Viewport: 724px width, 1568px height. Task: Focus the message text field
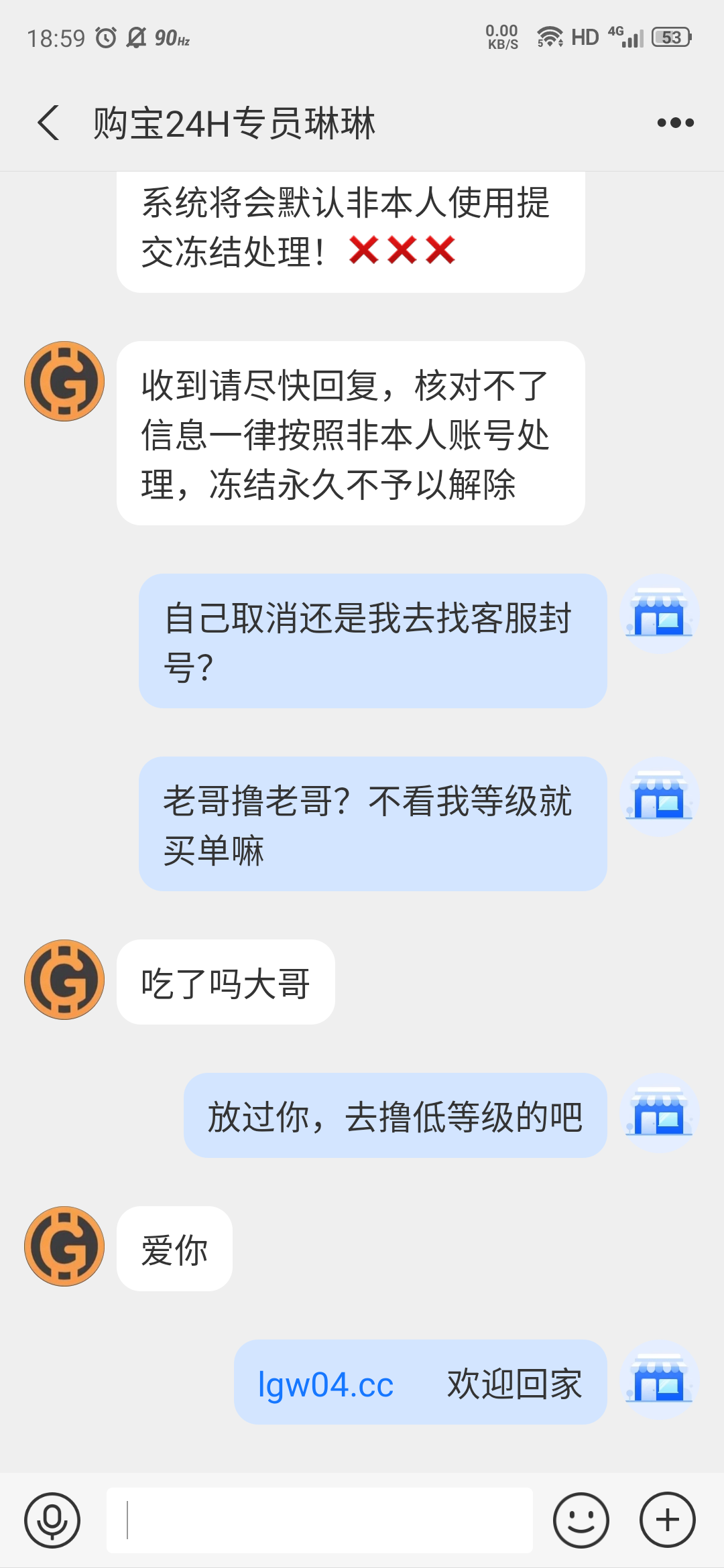[x=320, y=1520]
